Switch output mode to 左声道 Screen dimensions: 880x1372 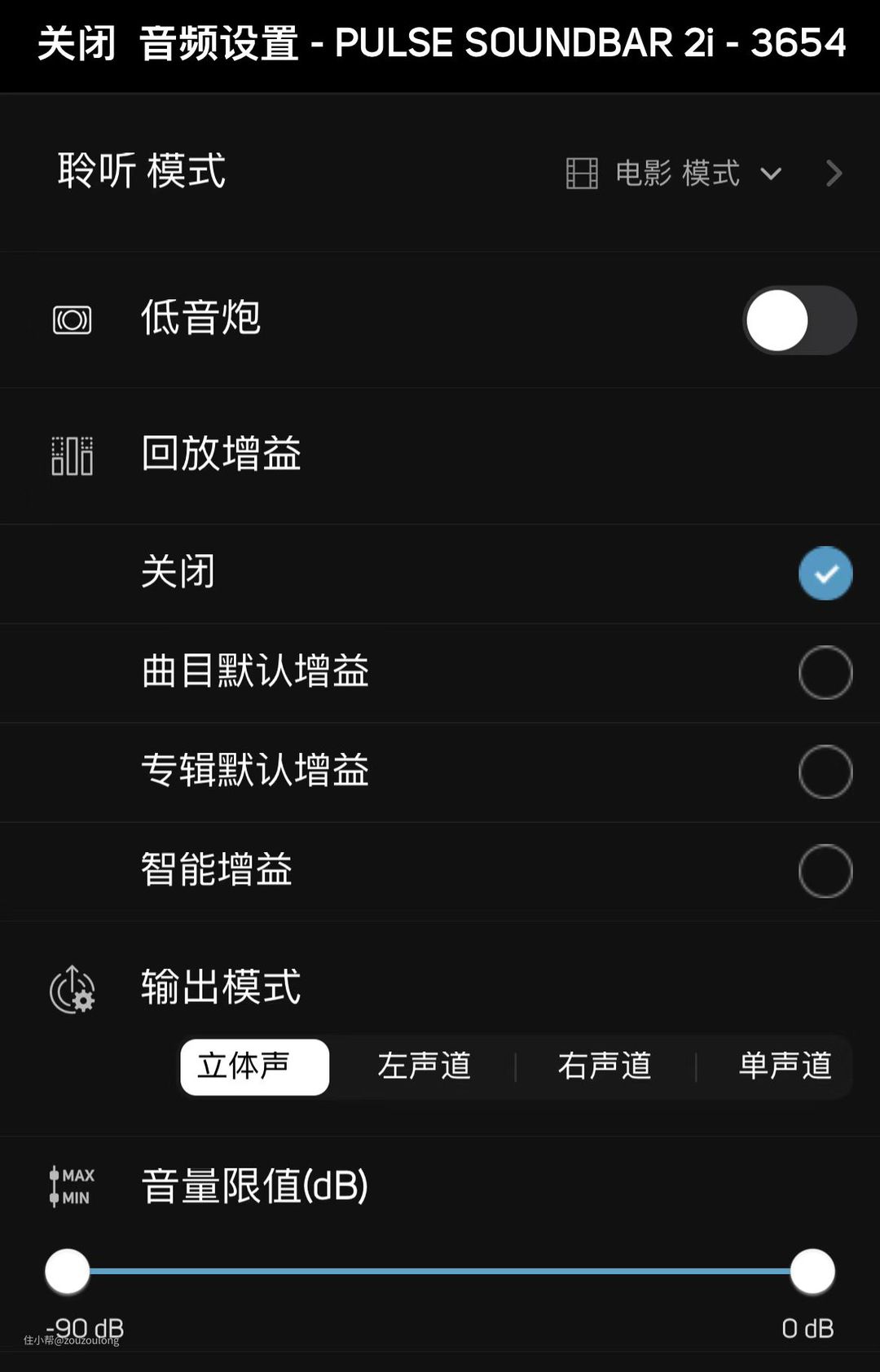pos(424,1066)
